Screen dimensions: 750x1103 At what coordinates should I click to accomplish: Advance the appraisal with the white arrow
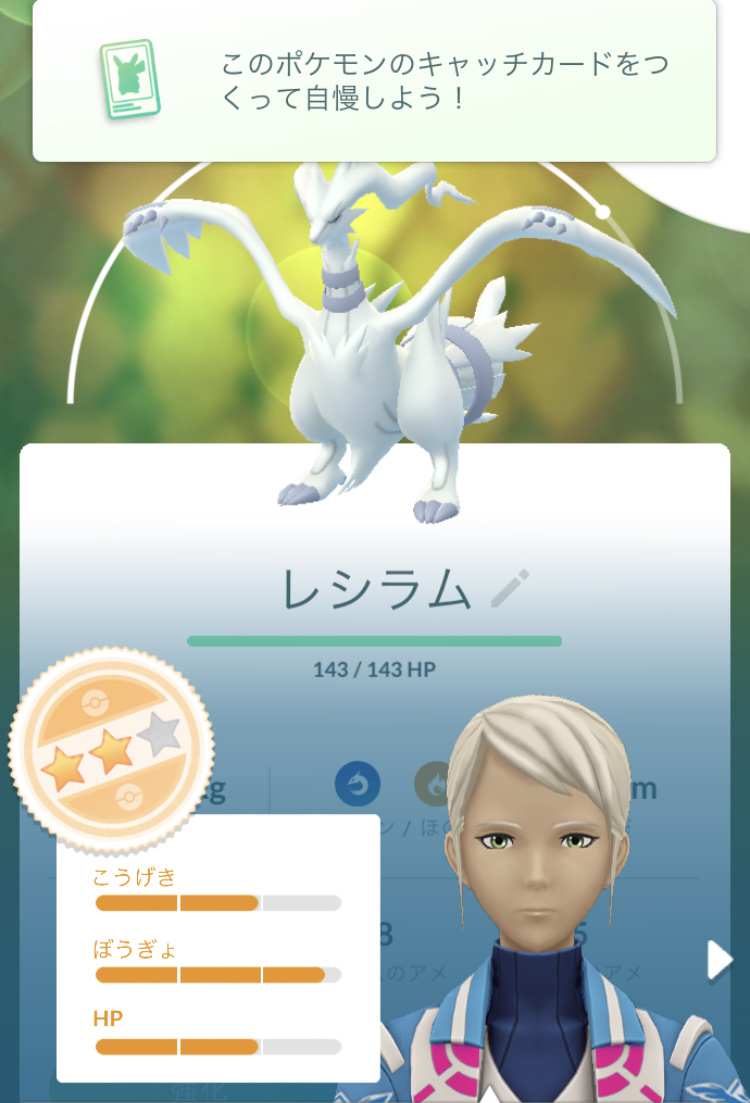(x=719, y=960)
